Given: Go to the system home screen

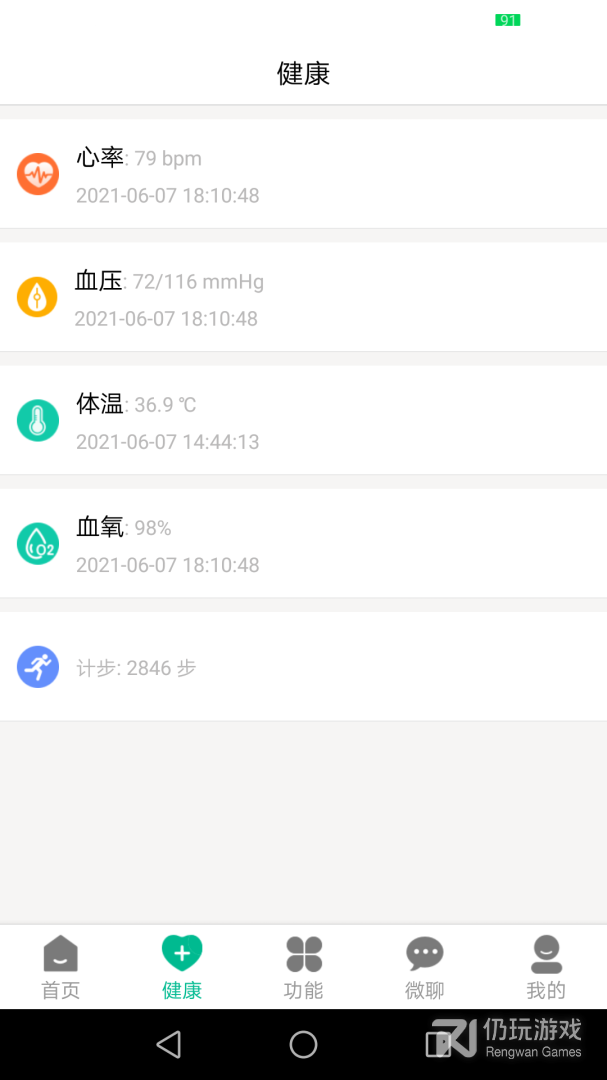Looking at the screenshot, I should click(x=303, y=1045).
